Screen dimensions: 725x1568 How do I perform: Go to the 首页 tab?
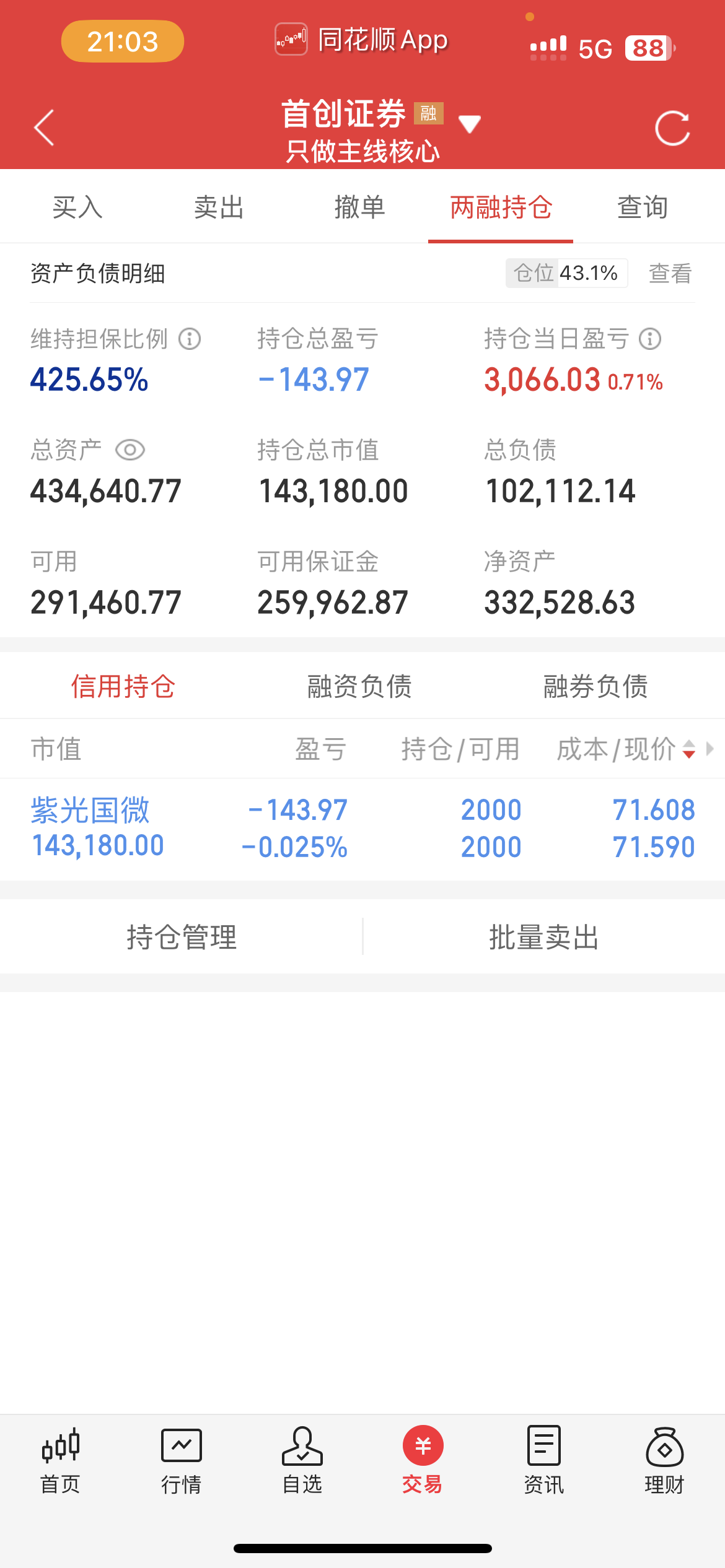point(60,1460)
